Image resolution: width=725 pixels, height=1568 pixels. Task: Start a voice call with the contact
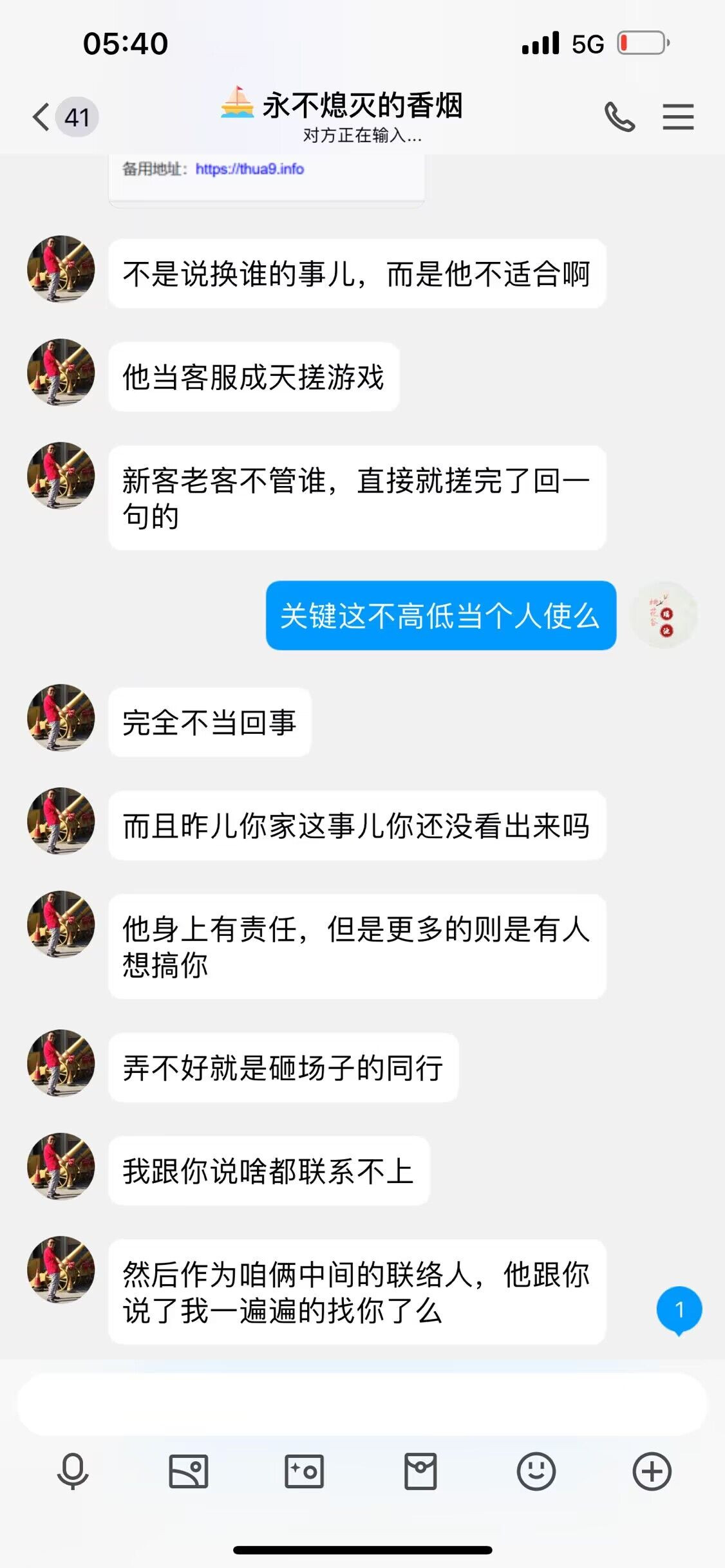pyautogui.click(x=619, y=118)
